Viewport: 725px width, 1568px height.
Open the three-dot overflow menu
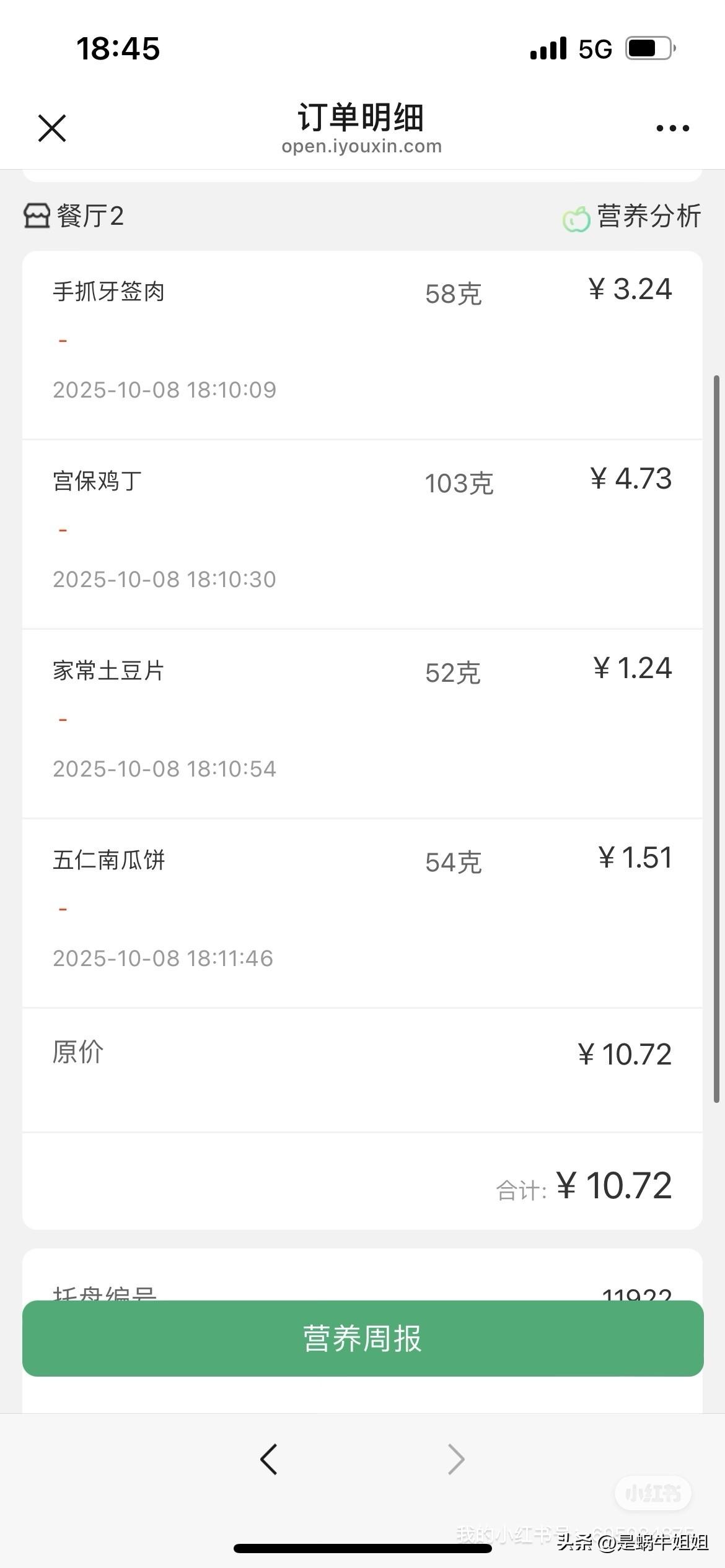click(672, 128)
